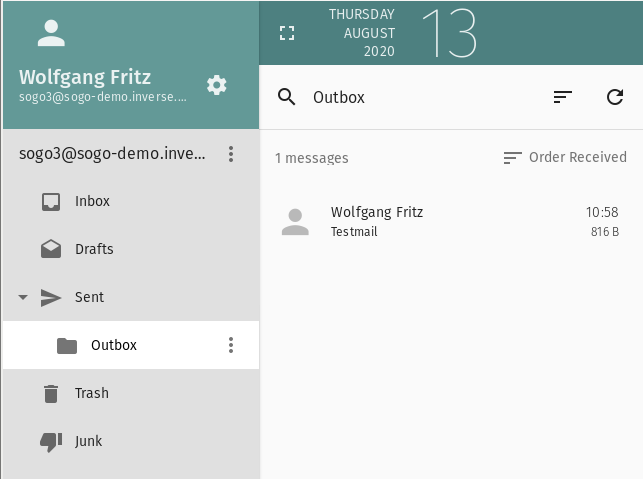This screenshot has height=479, width=643.
Task: Open account options for sogo3@sogo-demo
Action: (231, 154)
